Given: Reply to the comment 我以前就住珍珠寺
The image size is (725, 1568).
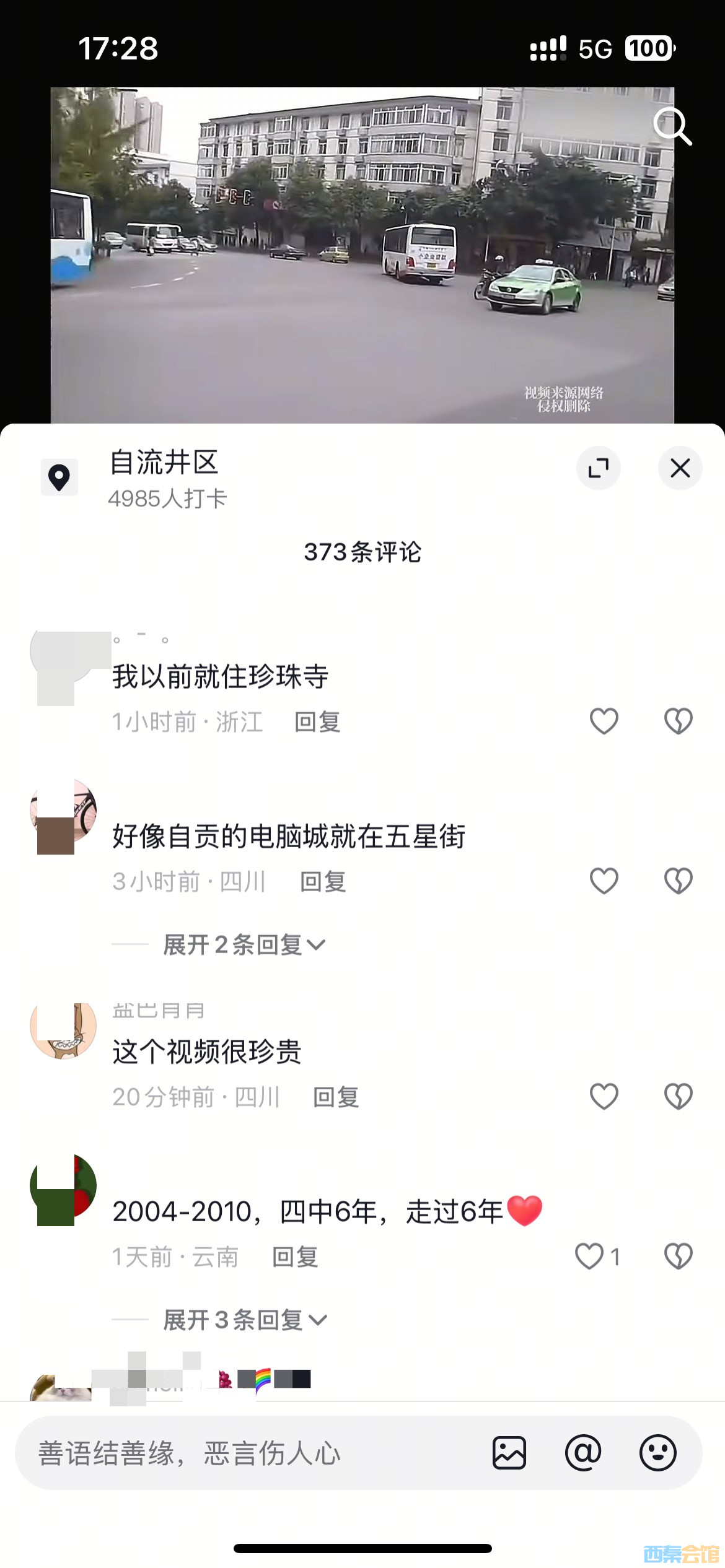Looking at the screenshot, I should 318,720.
